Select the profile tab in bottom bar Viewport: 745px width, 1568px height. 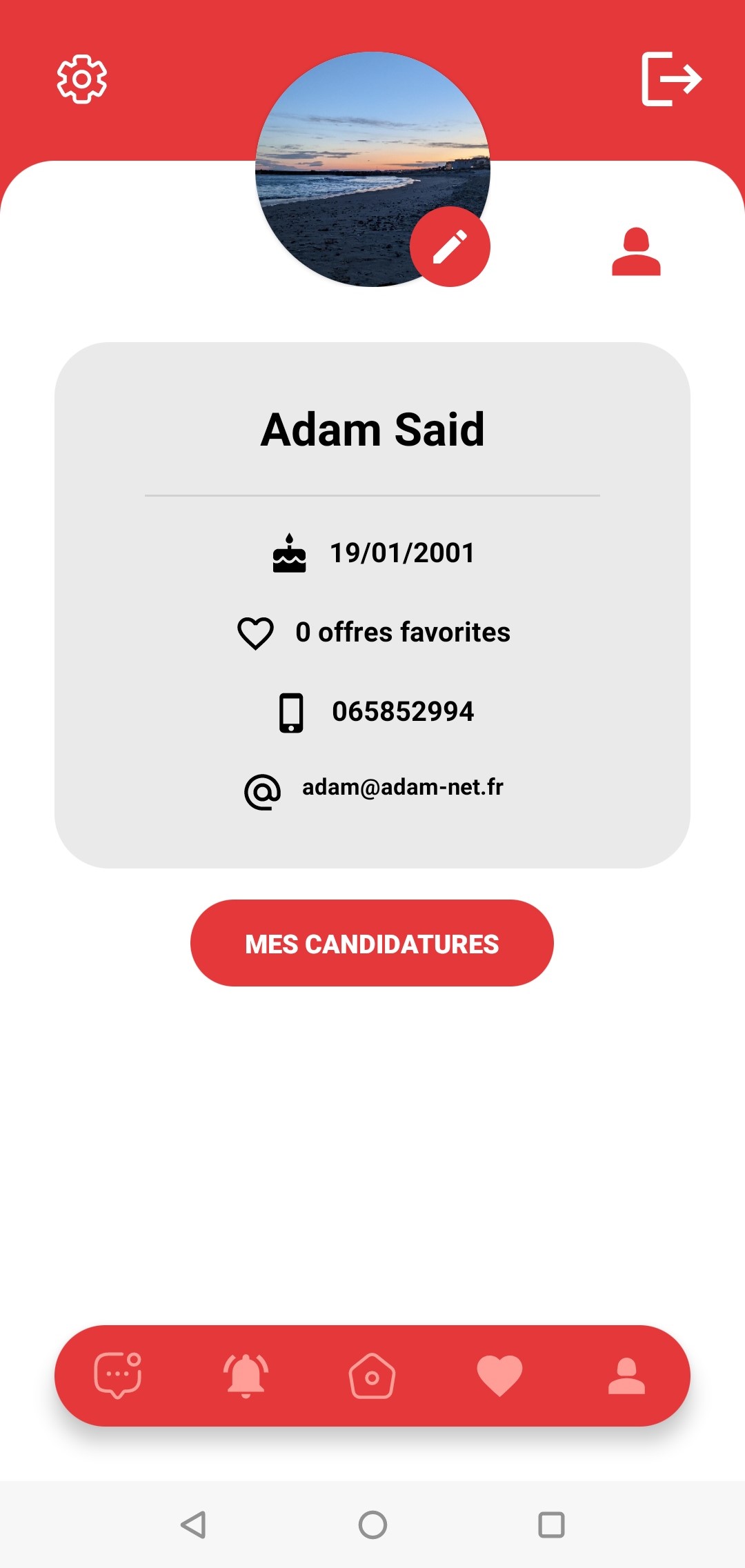click(626, 1376)
